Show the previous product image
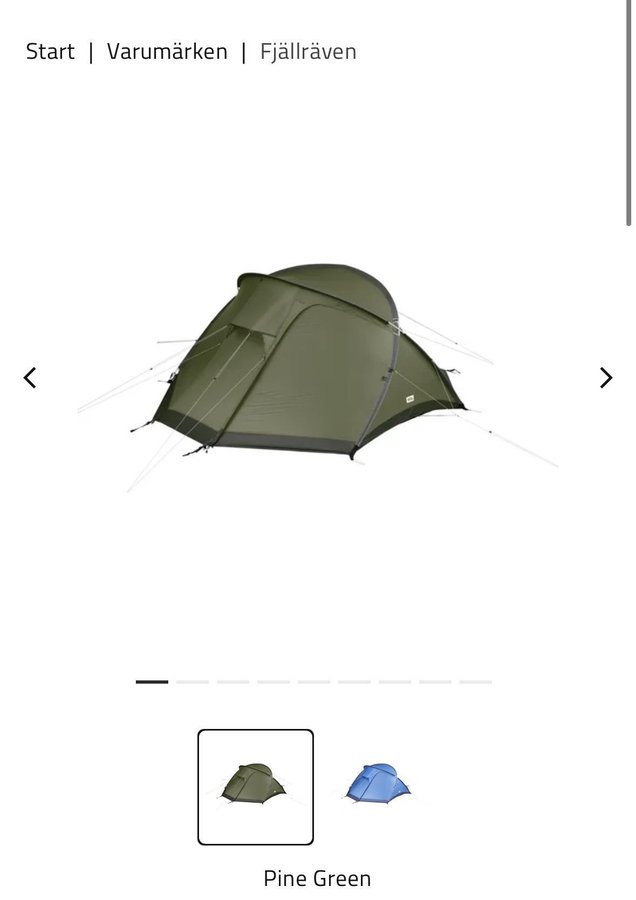This screenshot has width=636, height=900. click(x=30, y=378)
